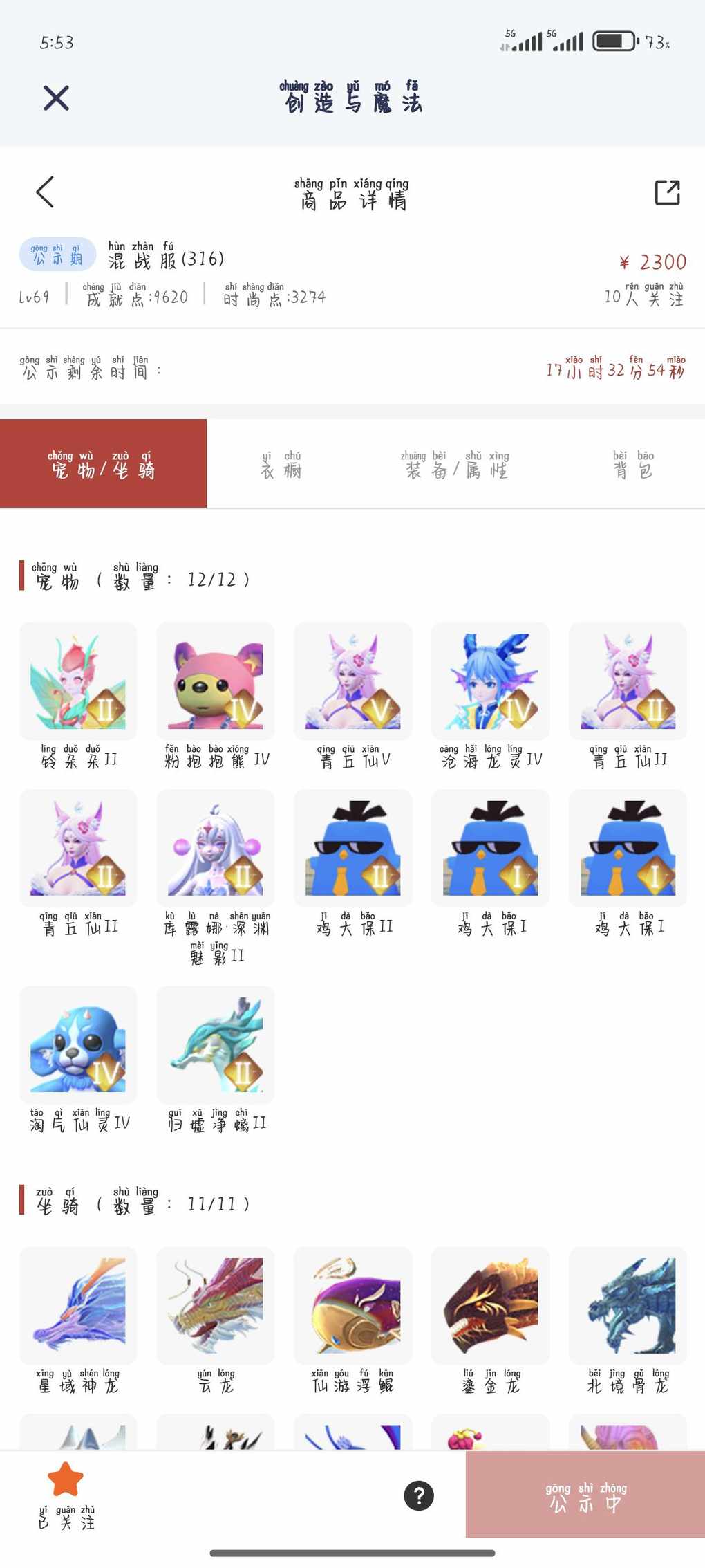Open pet 沧海龙灵IV
This screenshot has width=705, height=1568.
[x=490, y=682]
